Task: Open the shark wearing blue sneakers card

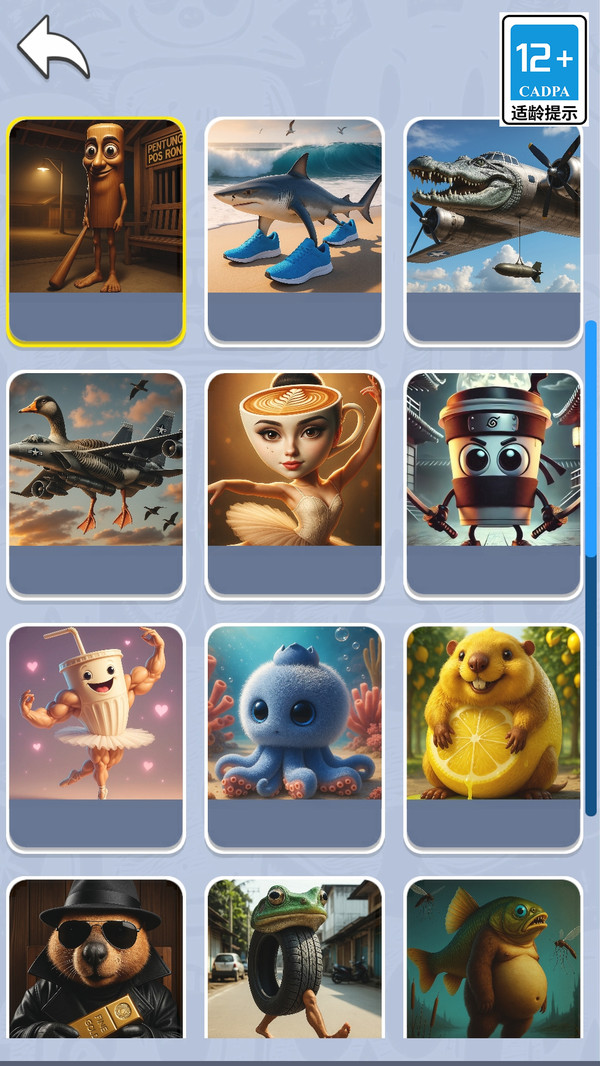Action: click(295, 230)
